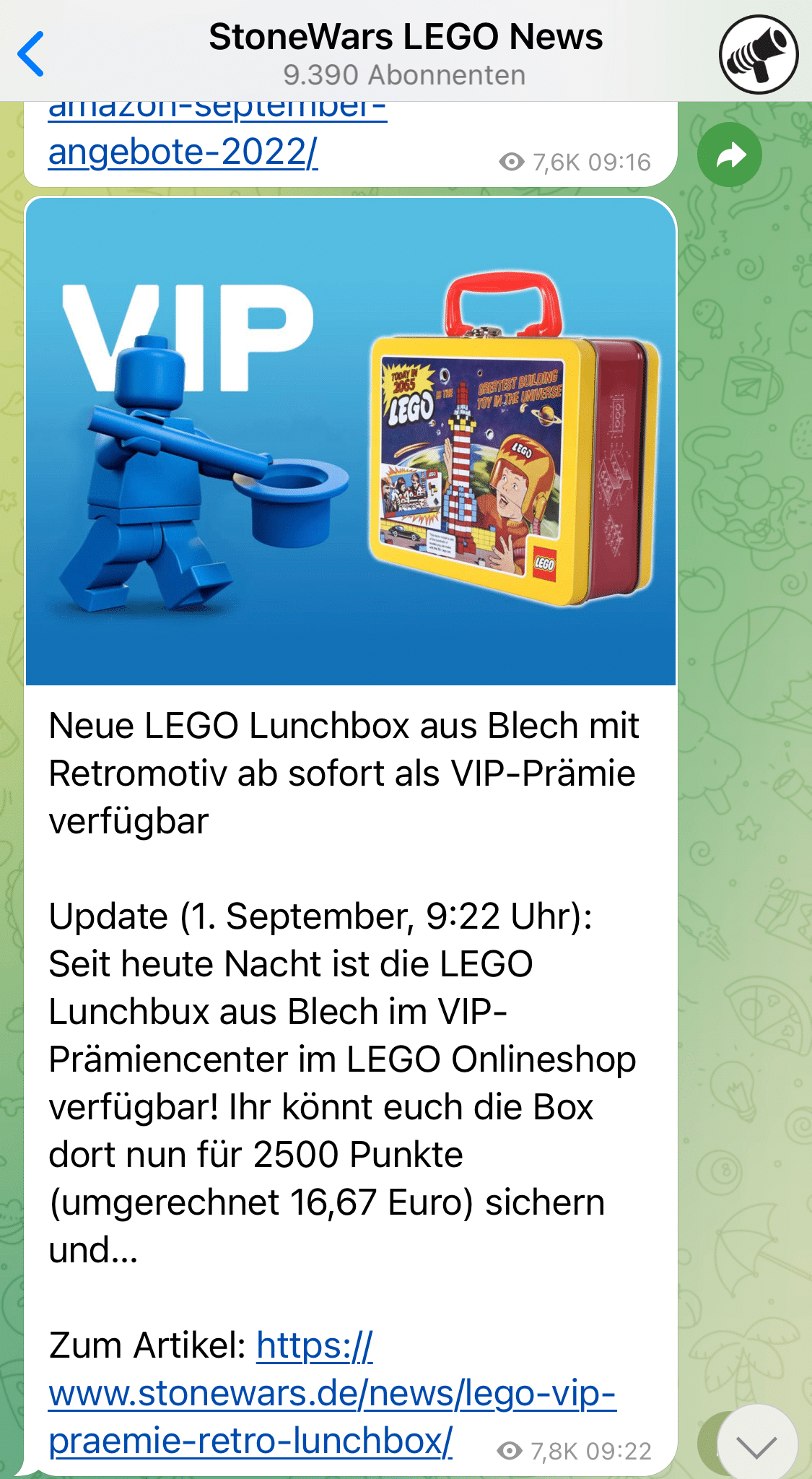The height and width of the screenshot is (1479, 812).
Task: Go back to the chat list
Action: pos(31,53)
